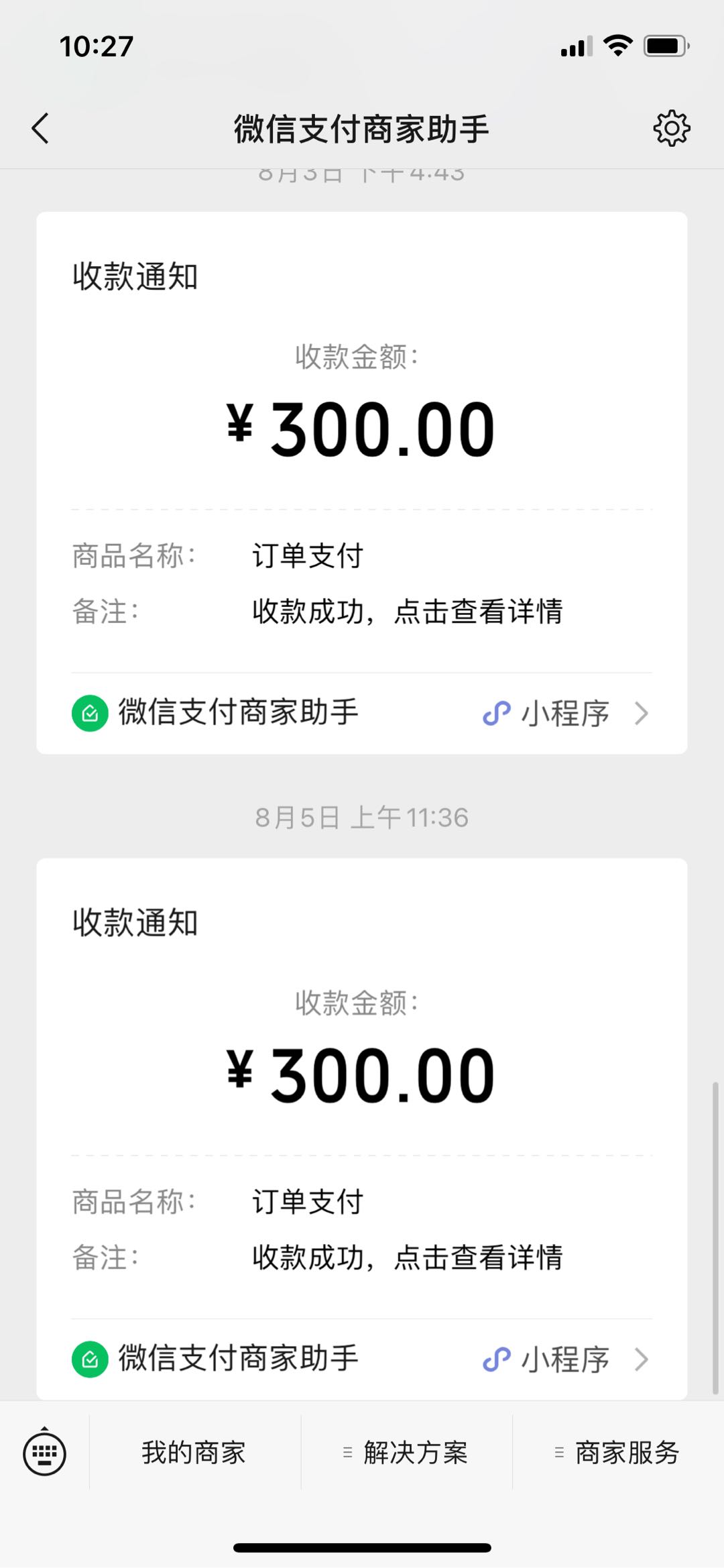Expand the 解决方案 menu

406,1453
